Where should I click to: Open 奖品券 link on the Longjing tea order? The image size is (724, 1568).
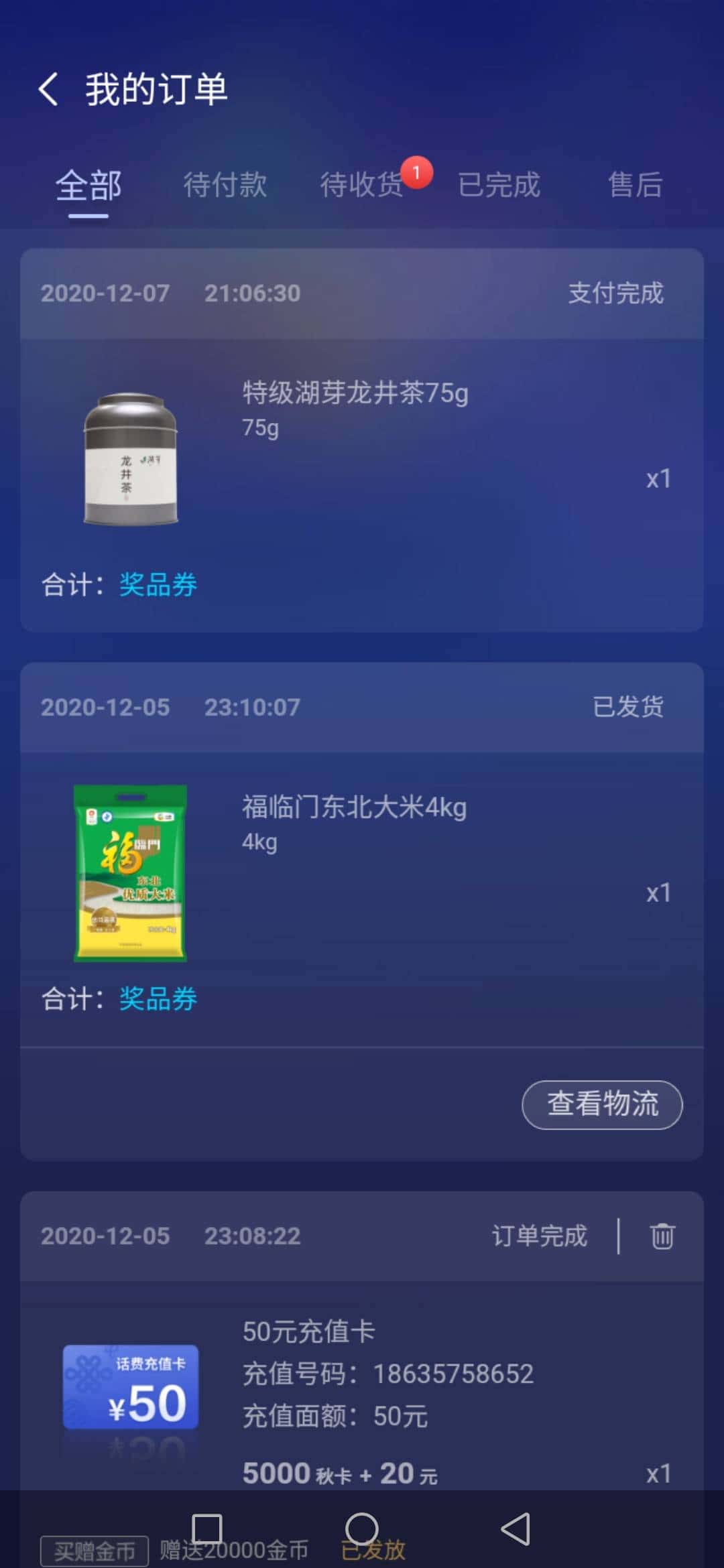(157, 585)
